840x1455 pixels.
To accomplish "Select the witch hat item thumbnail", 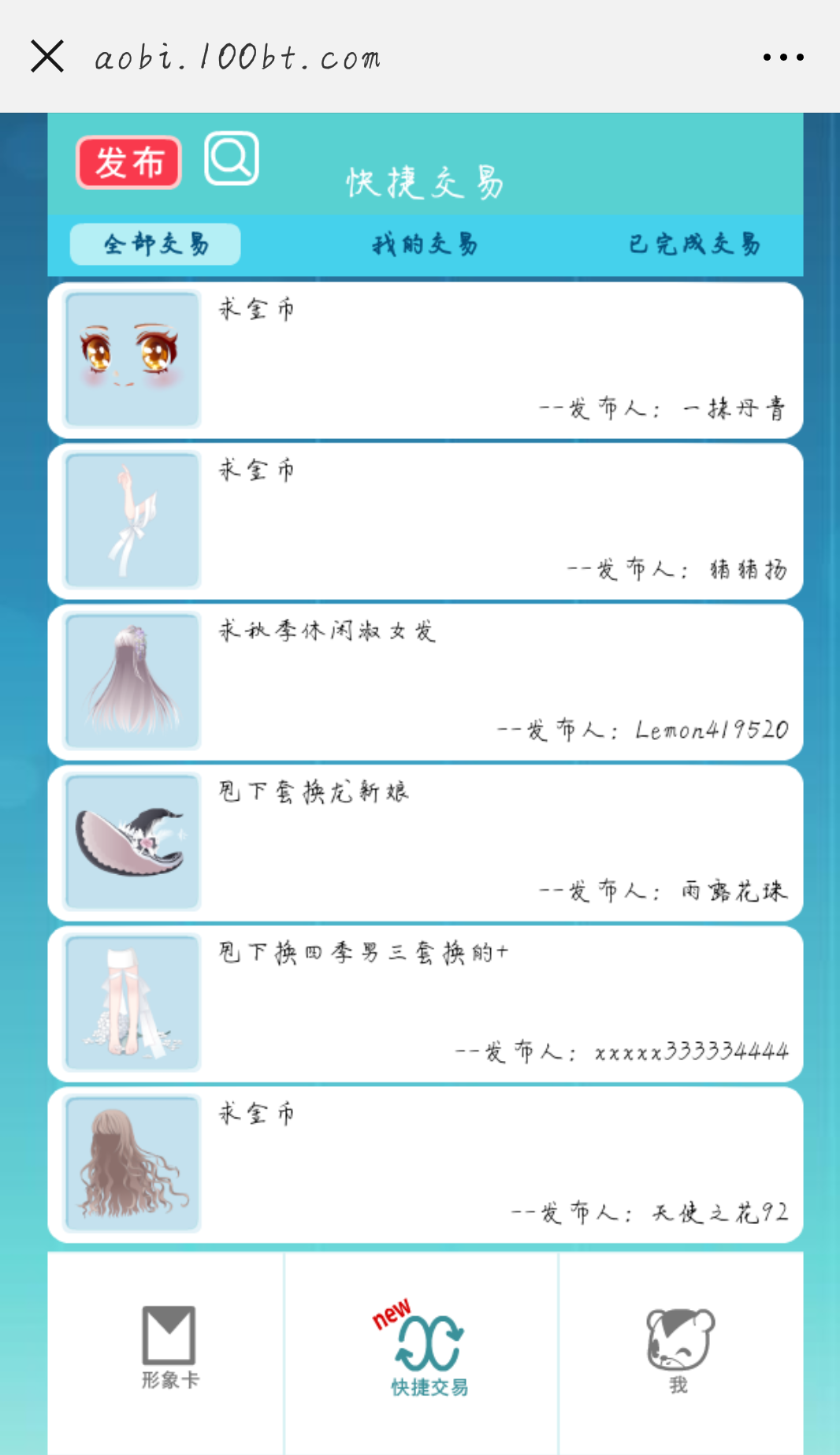I will [x=132, y=843].
